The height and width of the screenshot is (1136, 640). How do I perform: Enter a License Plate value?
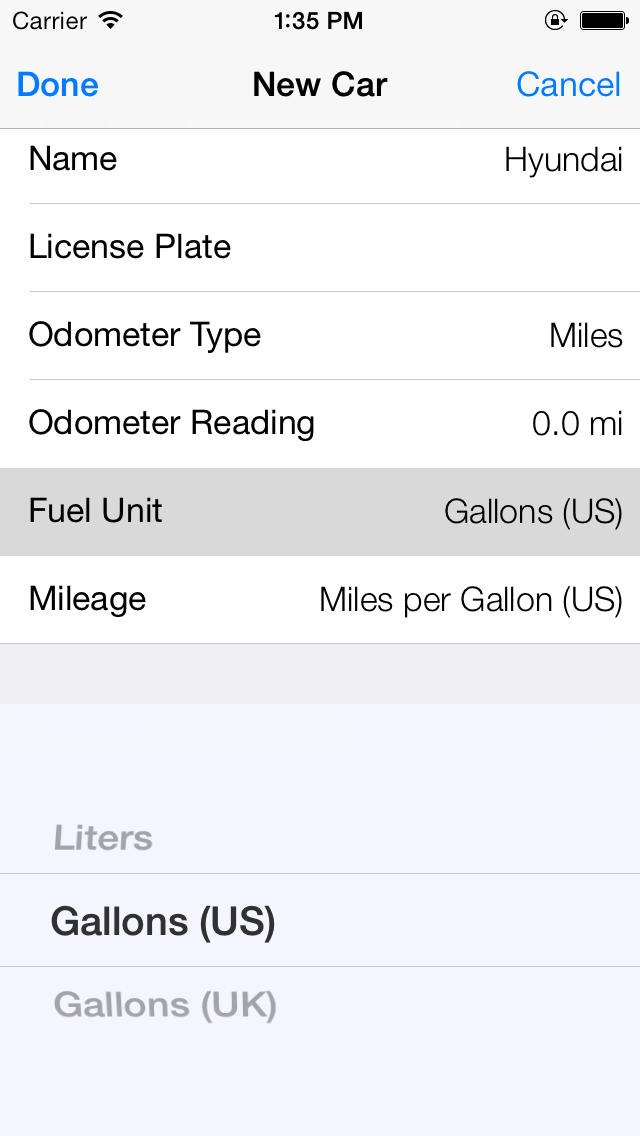tap(320, 248)
